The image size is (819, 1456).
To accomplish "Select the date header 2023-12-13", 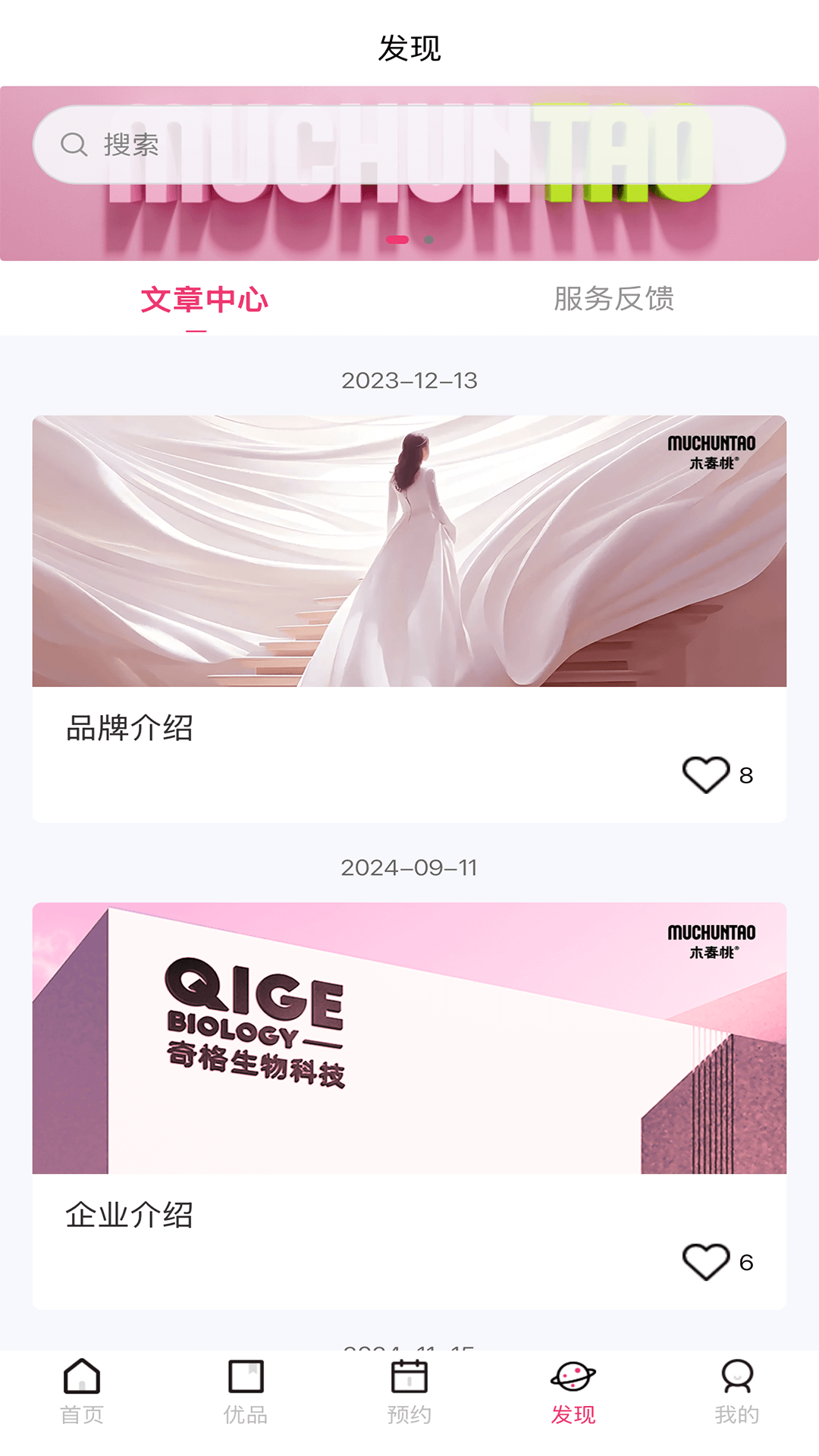I will click(x=409, y=381).
